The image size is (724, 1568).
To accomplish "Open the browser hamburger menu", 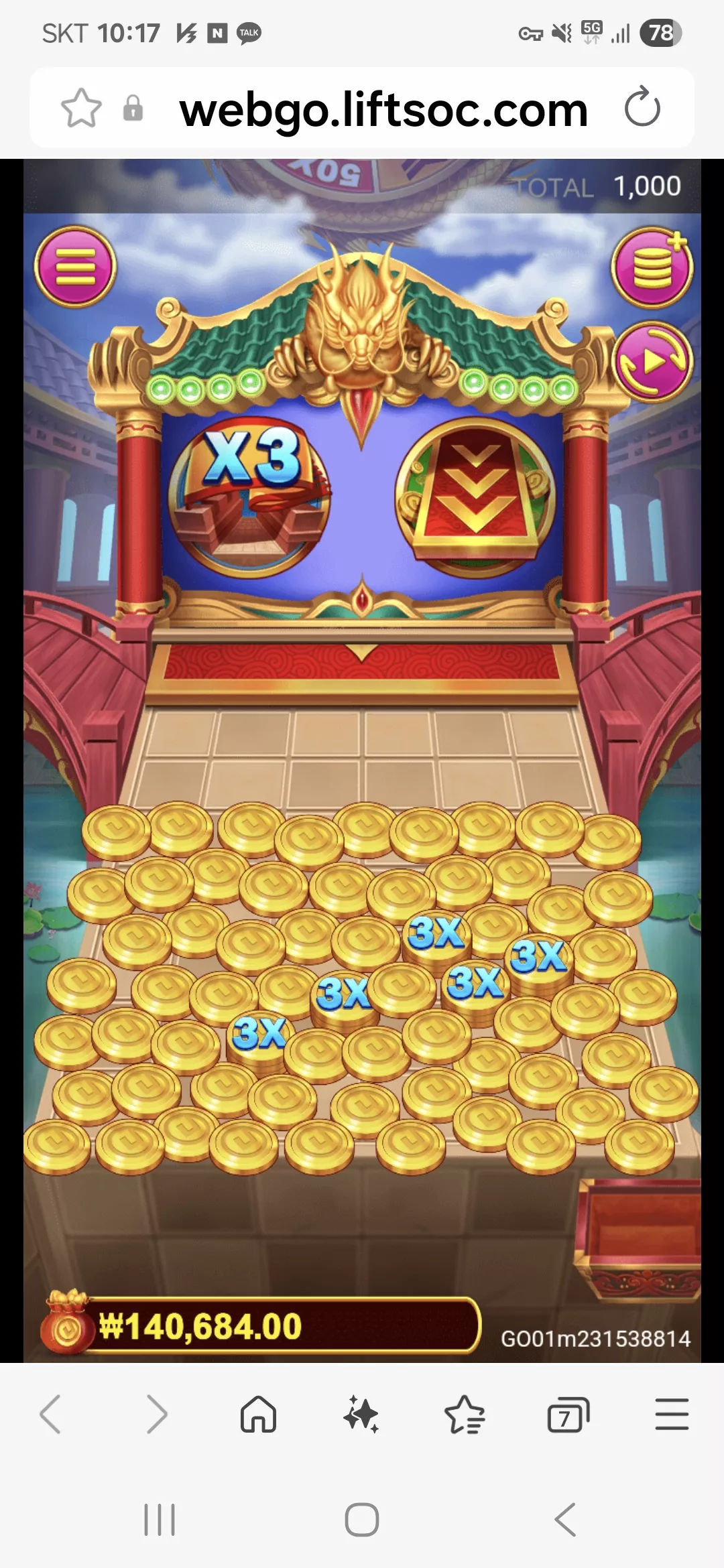I will point(672,1414).
